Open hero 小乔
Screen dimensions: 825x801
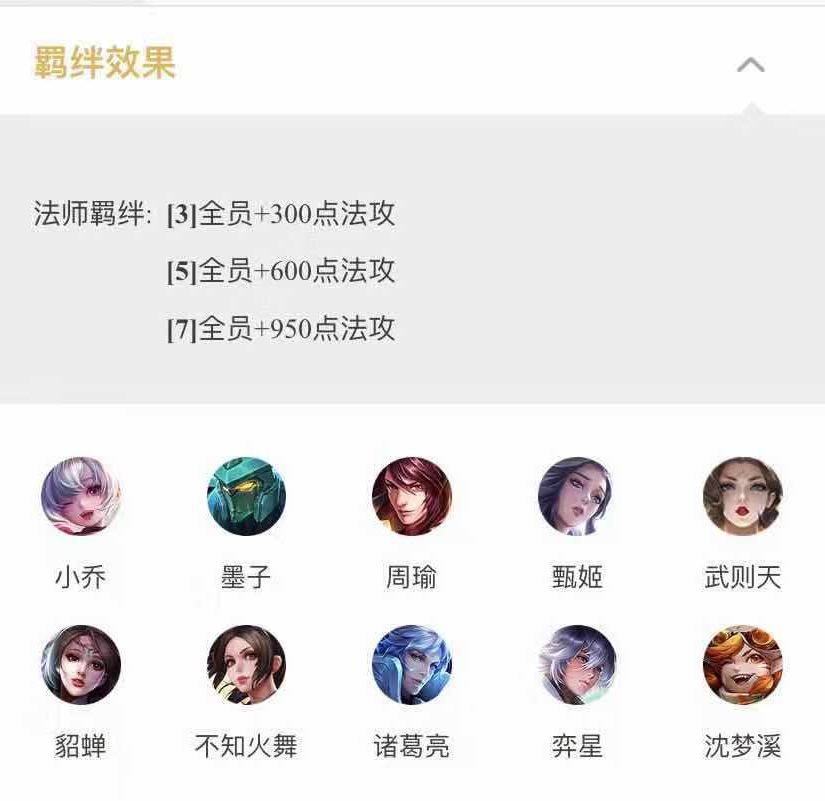[81, 497]
